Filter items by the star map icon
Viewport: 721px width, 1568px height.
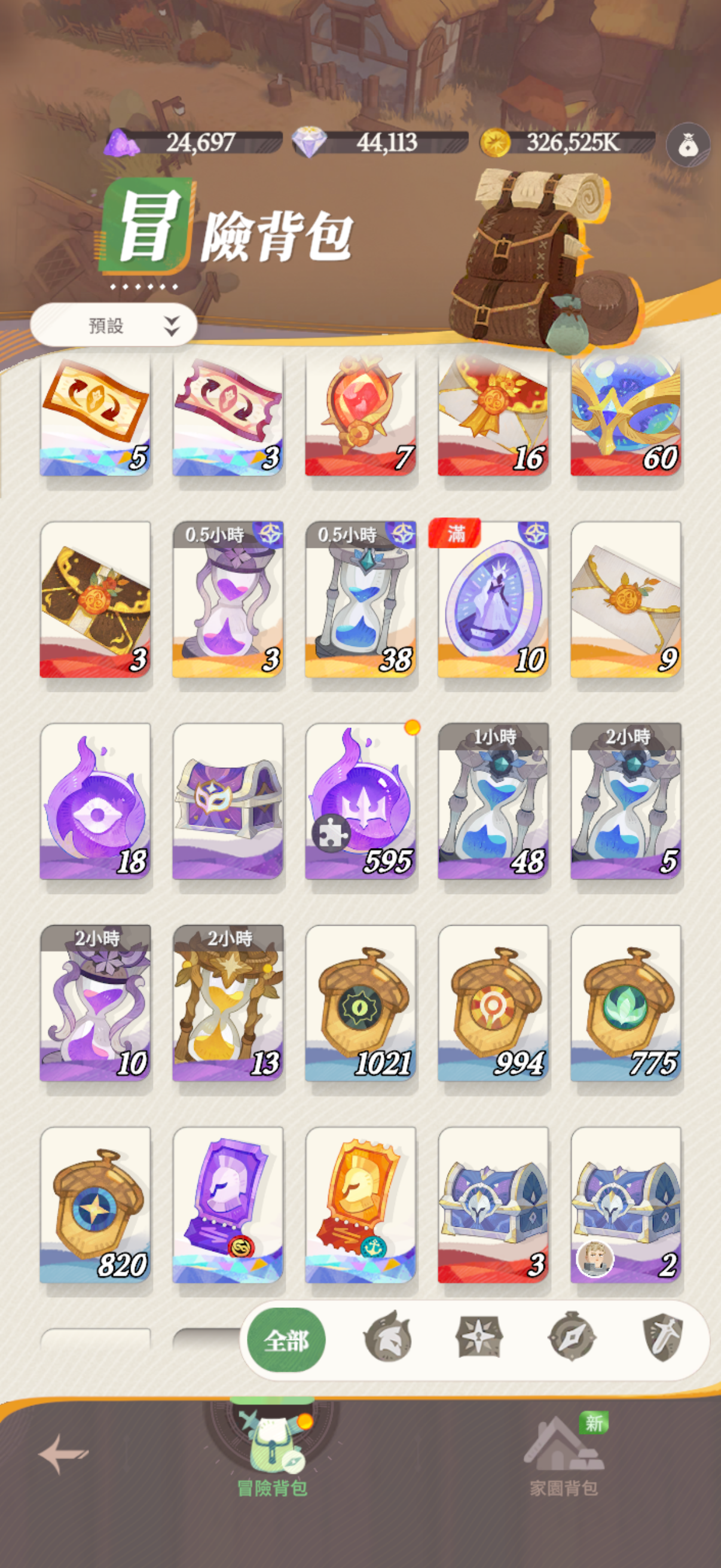pos(479,1337)
